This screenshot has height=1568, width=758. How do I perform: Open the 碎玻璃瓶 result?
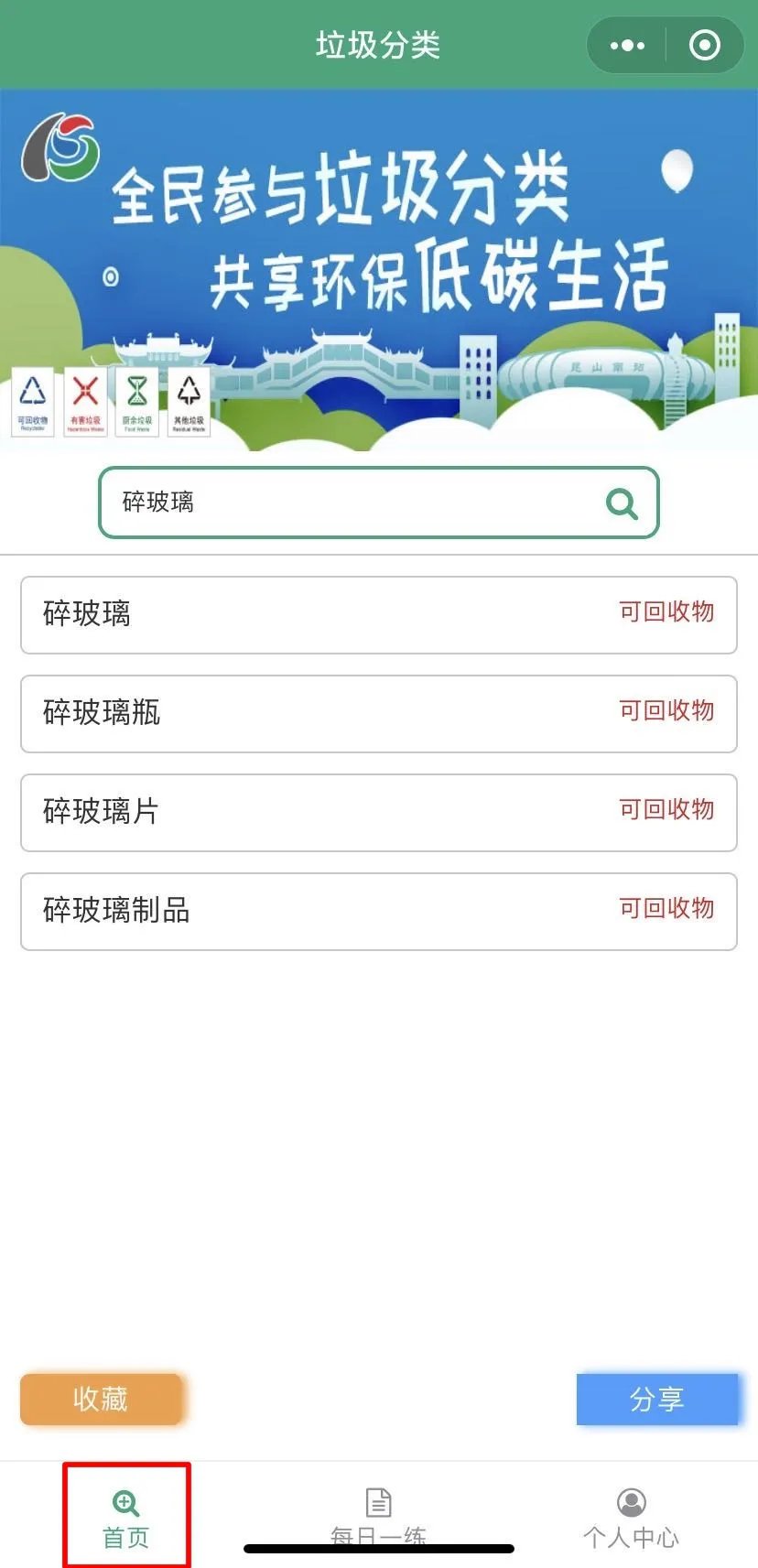(378, 713)
